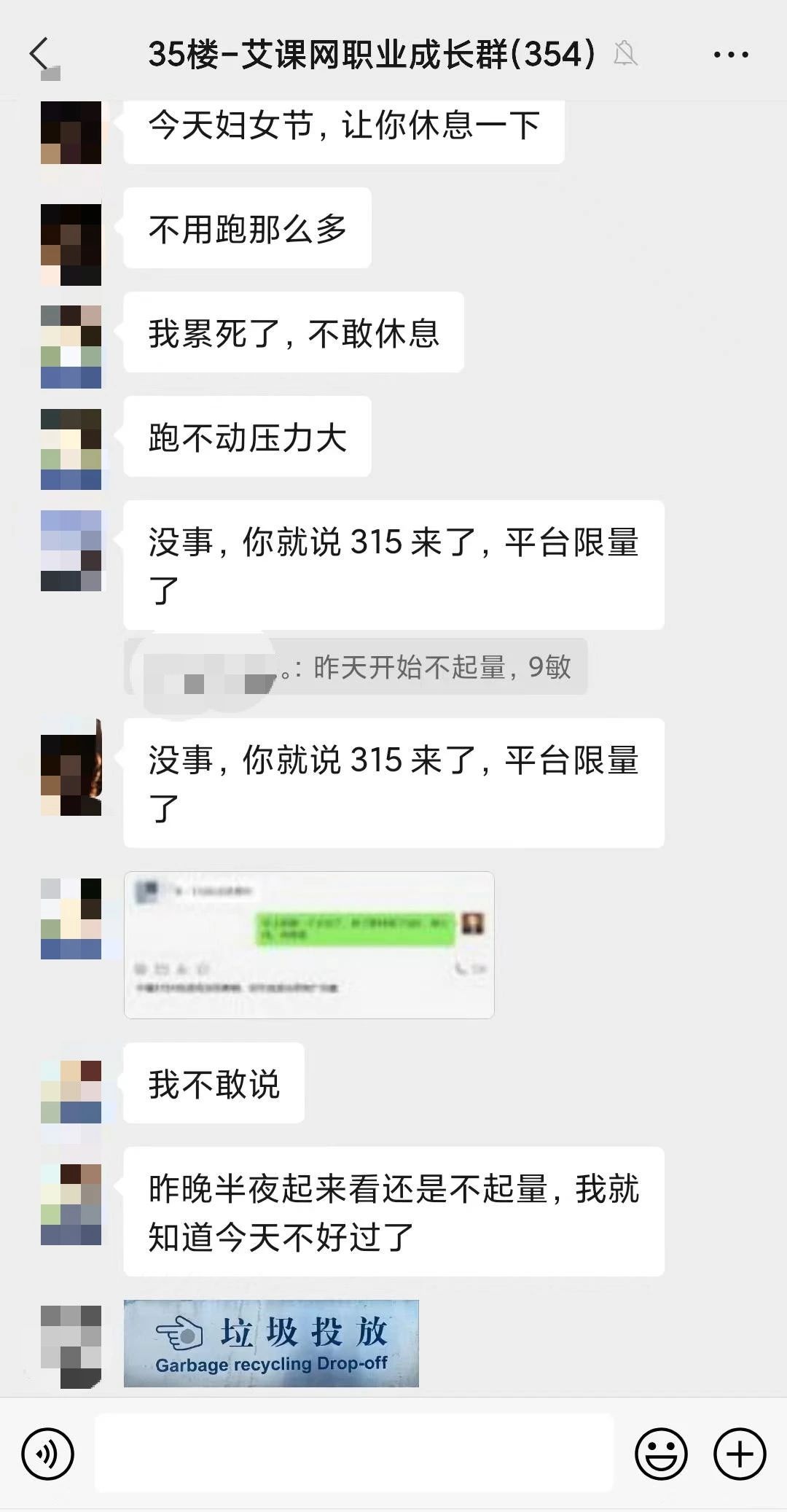This screenshot has height=1512, width=787.
Task: Open avatar of sender of 不用跑那么多
Action: [x=71, y=244]
